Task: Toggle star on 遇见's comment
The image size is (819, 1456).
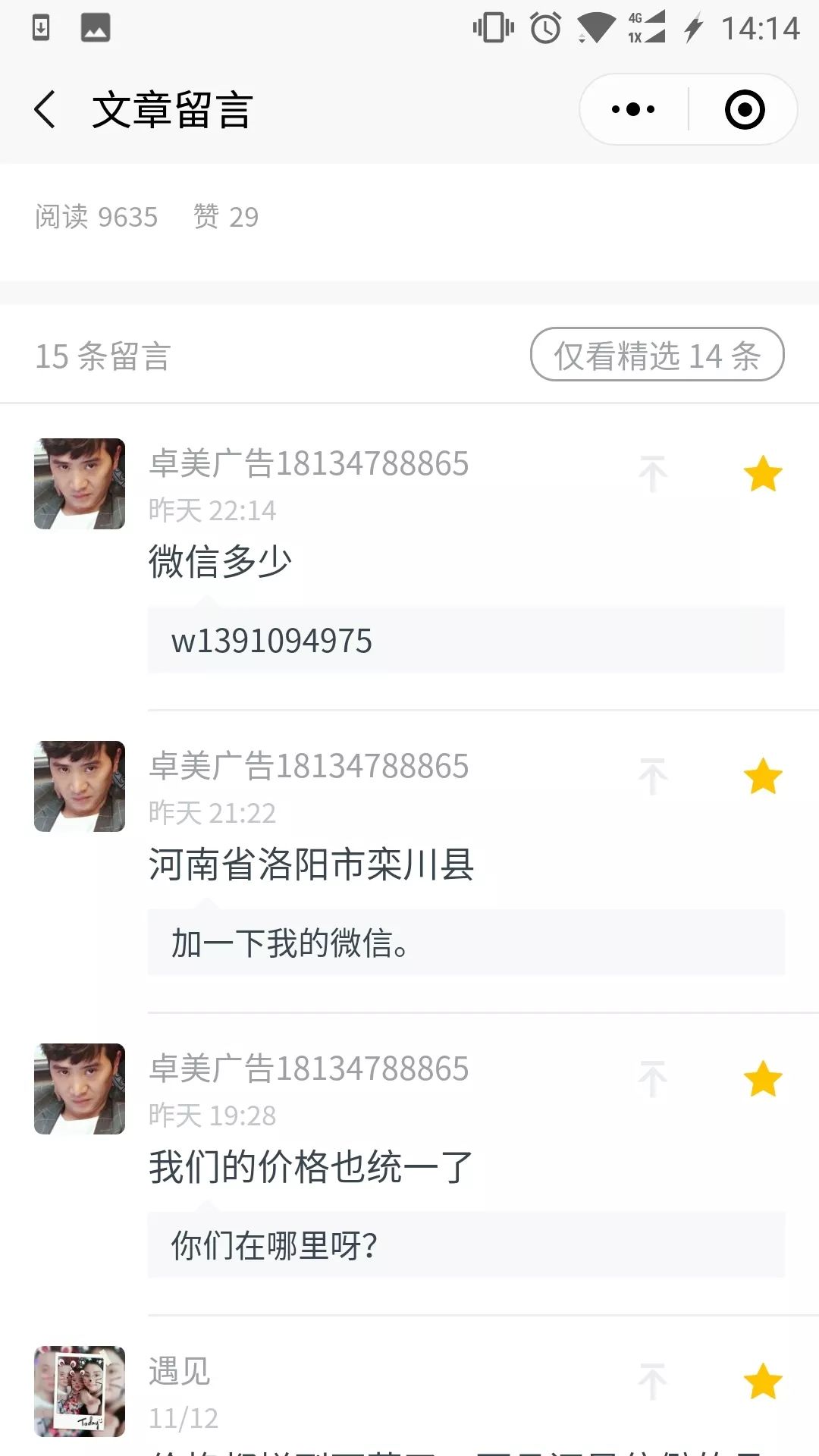Action: [x=762, y=1381]
